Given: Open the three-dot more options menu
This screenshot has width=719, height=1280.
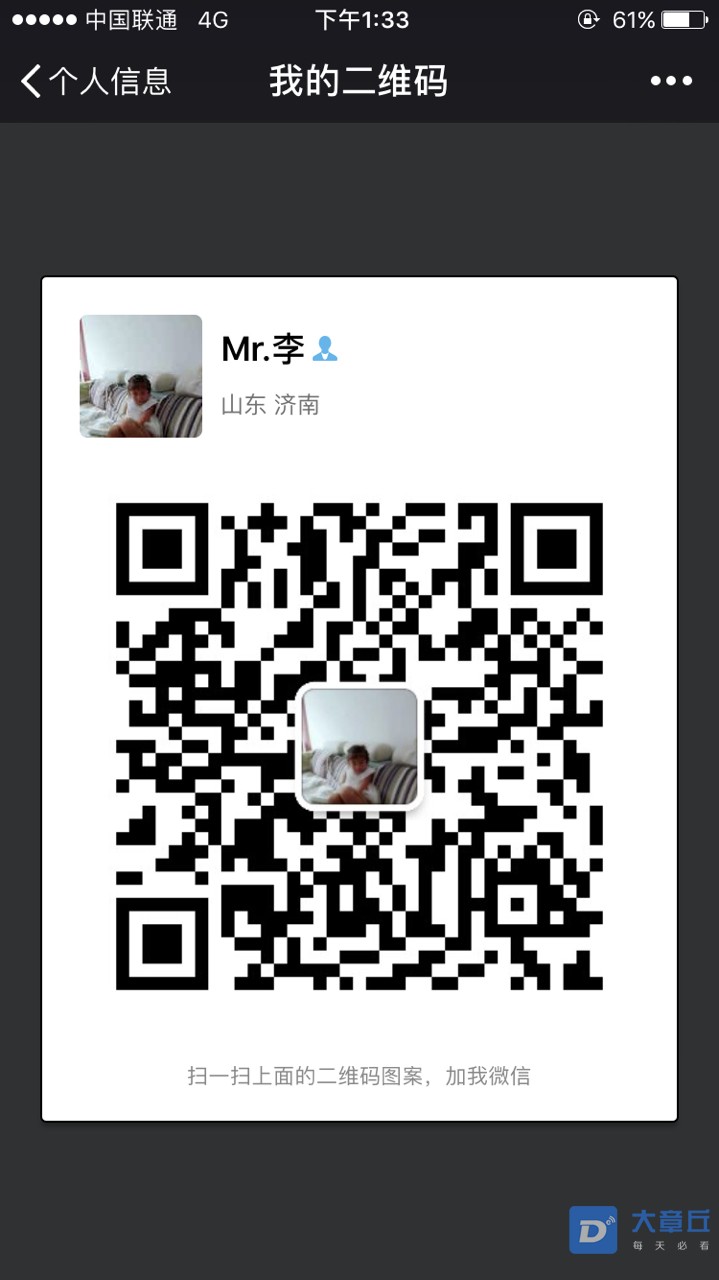Looking at the screenshot, I should coord(671,81).
